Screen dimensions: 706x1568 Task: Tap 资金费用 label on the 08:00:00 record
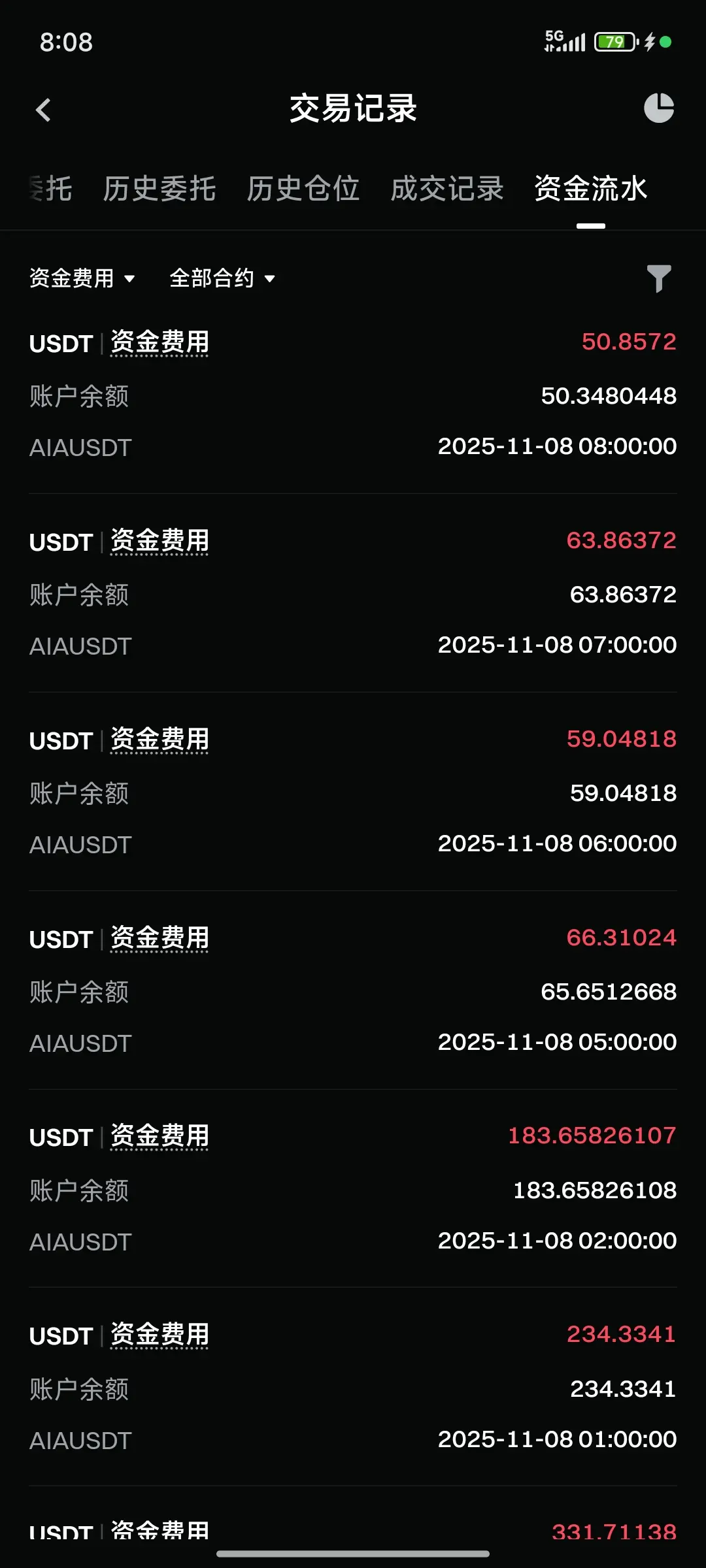click(160, 342)
